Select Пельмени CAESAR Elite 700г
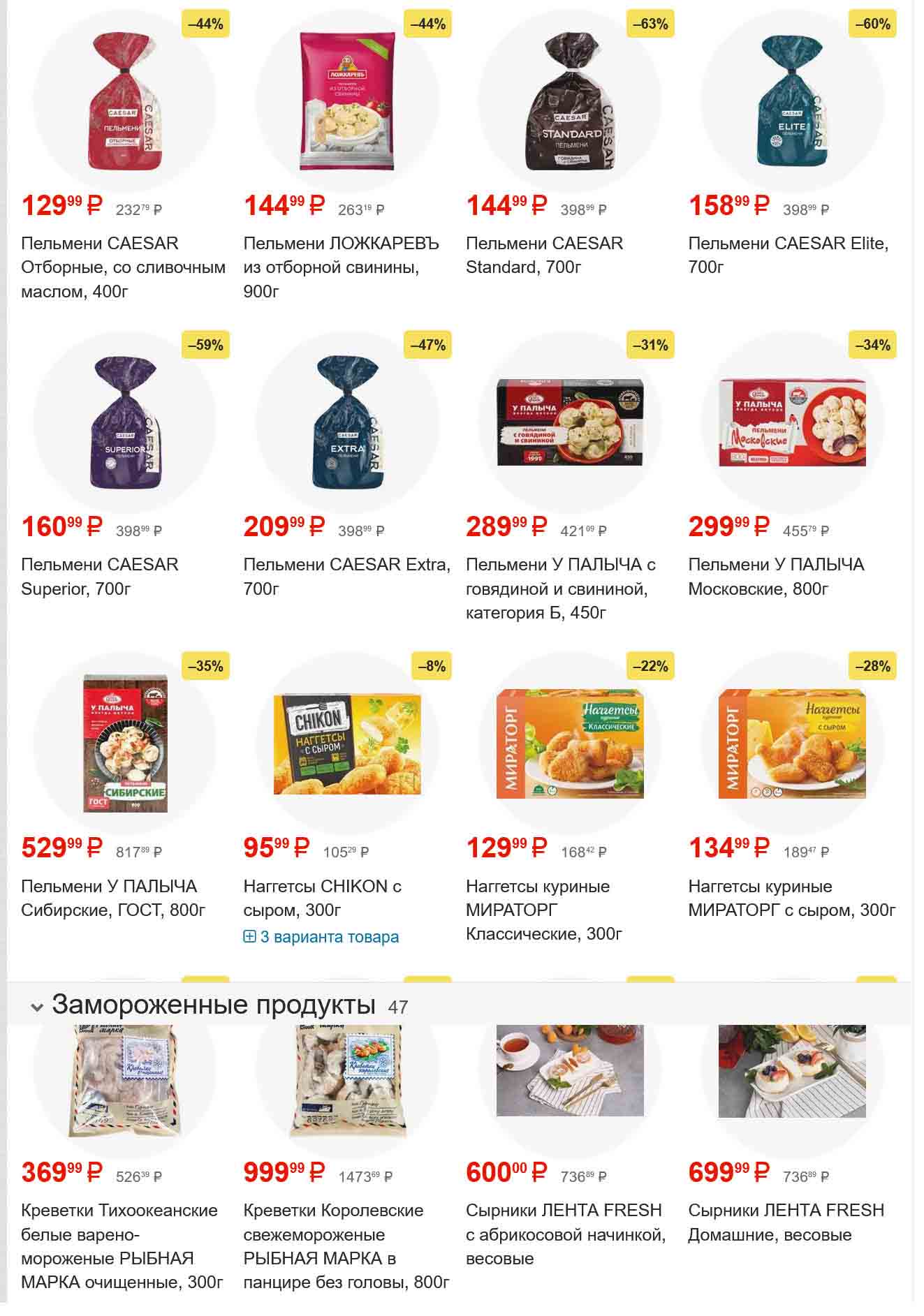 click(788, 255)
